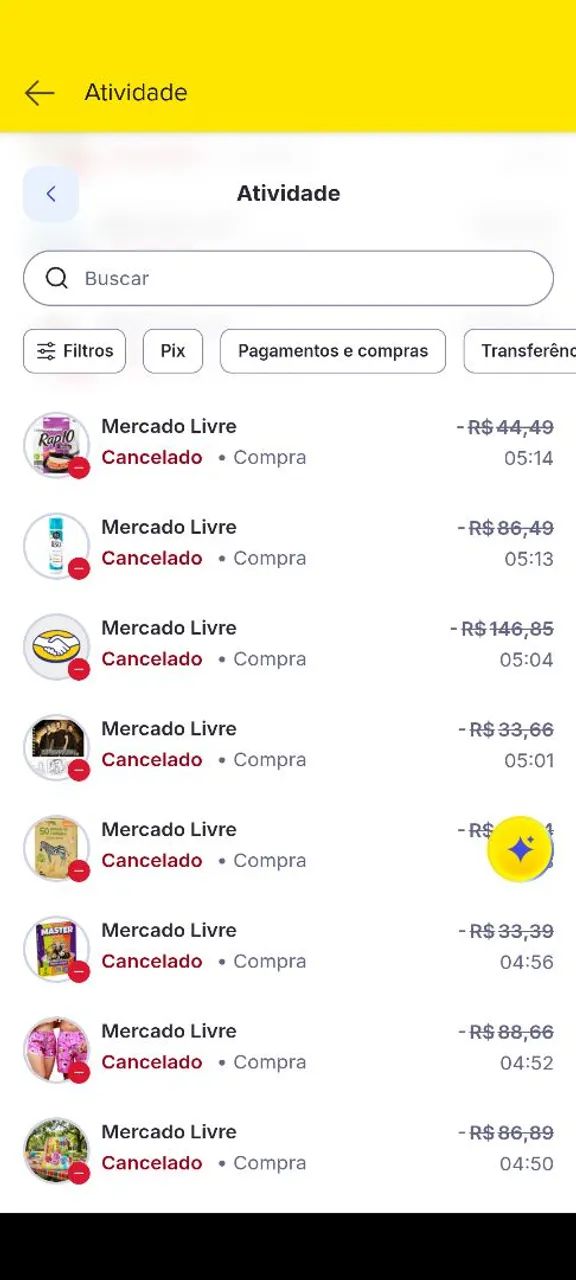The width and height of the screenshot is (576, 1280).
Task: Select the Transferências filter chip
Action: coord(520,351)
